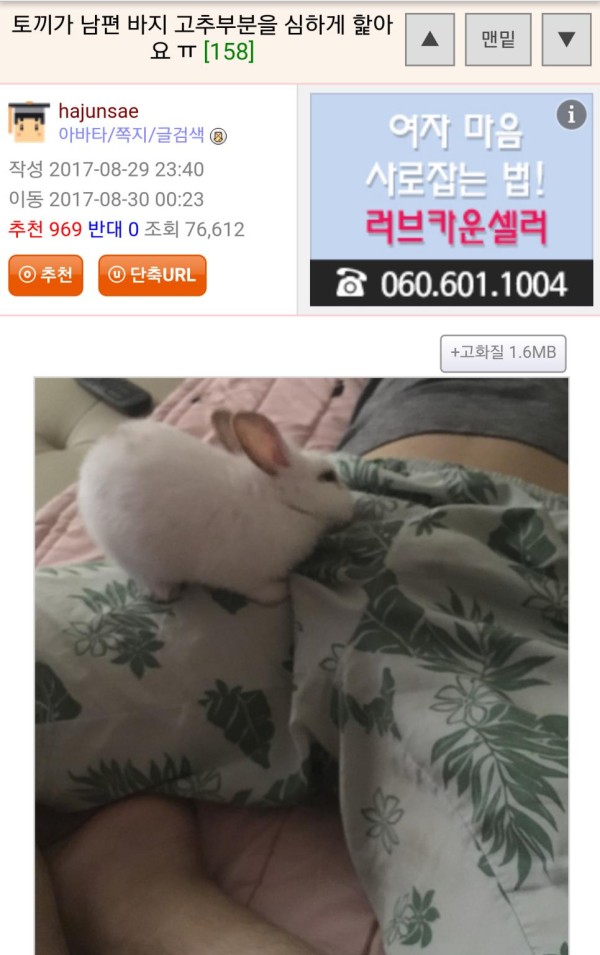The height and width of the screenshot is (955, 600).
Task: Open the rabbit photo in the post
Action: 301,660
